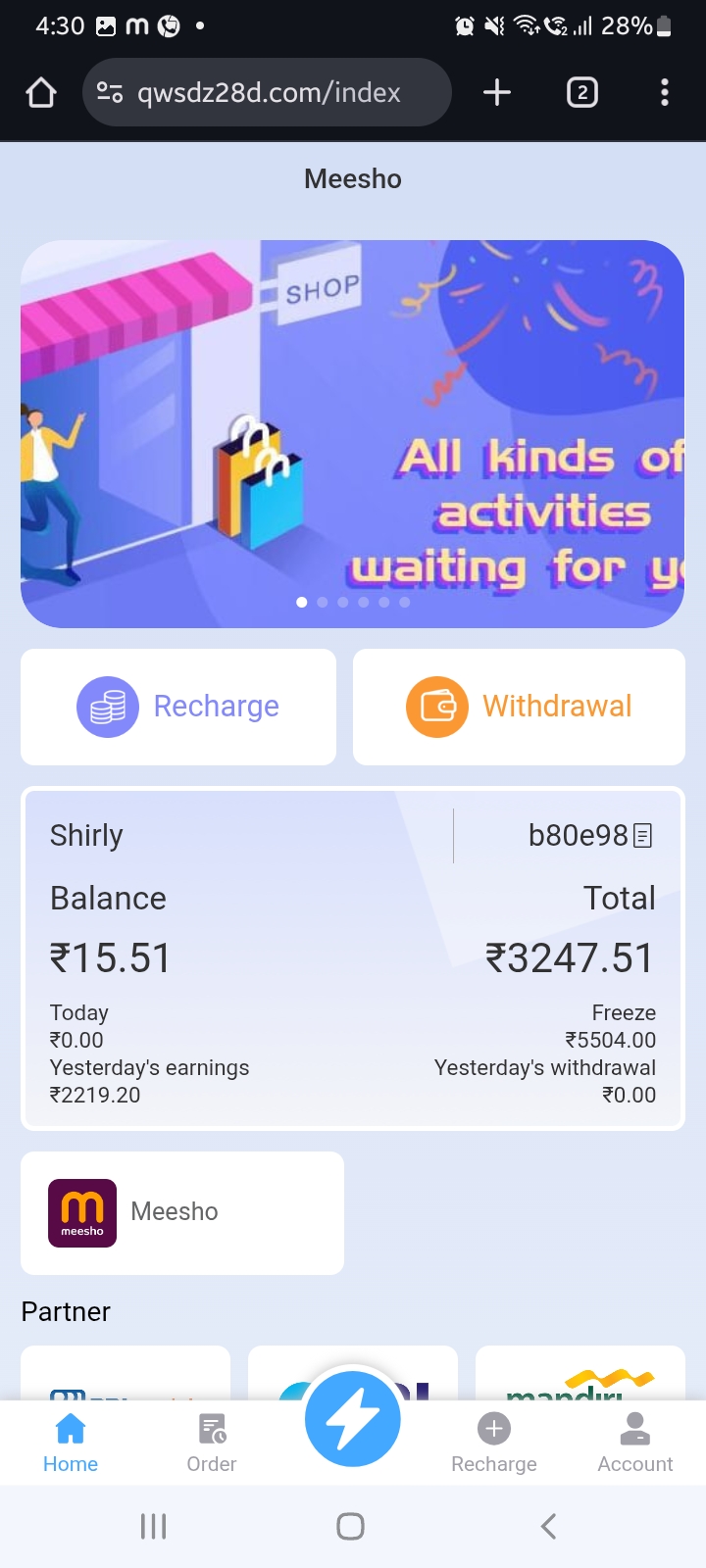Image resolution: width=706 pixels, height=1568 pixels.
Task: Open a new browser tab
Action: click(497, 93)
